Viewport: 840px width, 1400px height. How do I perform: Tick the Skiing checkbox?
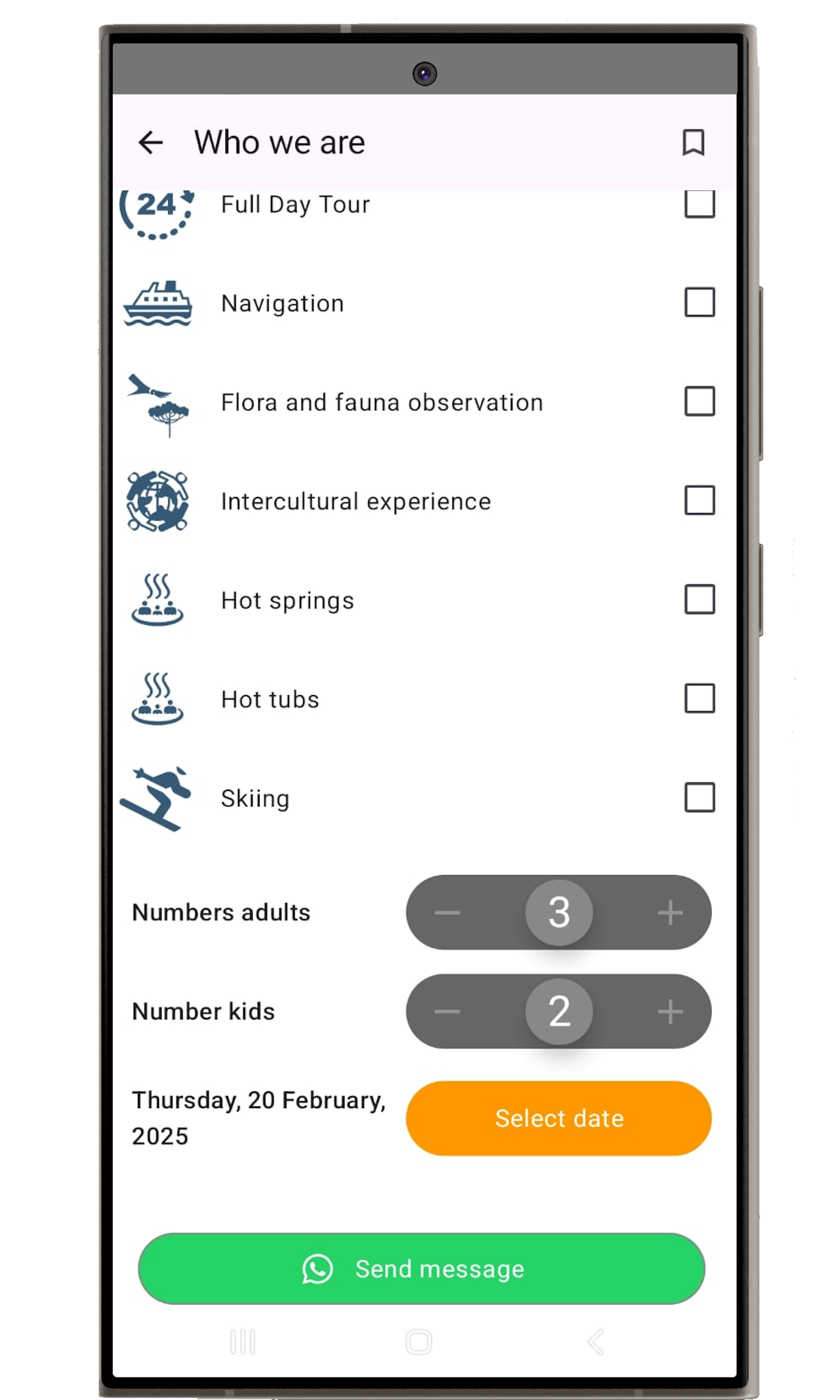(699, 797)
